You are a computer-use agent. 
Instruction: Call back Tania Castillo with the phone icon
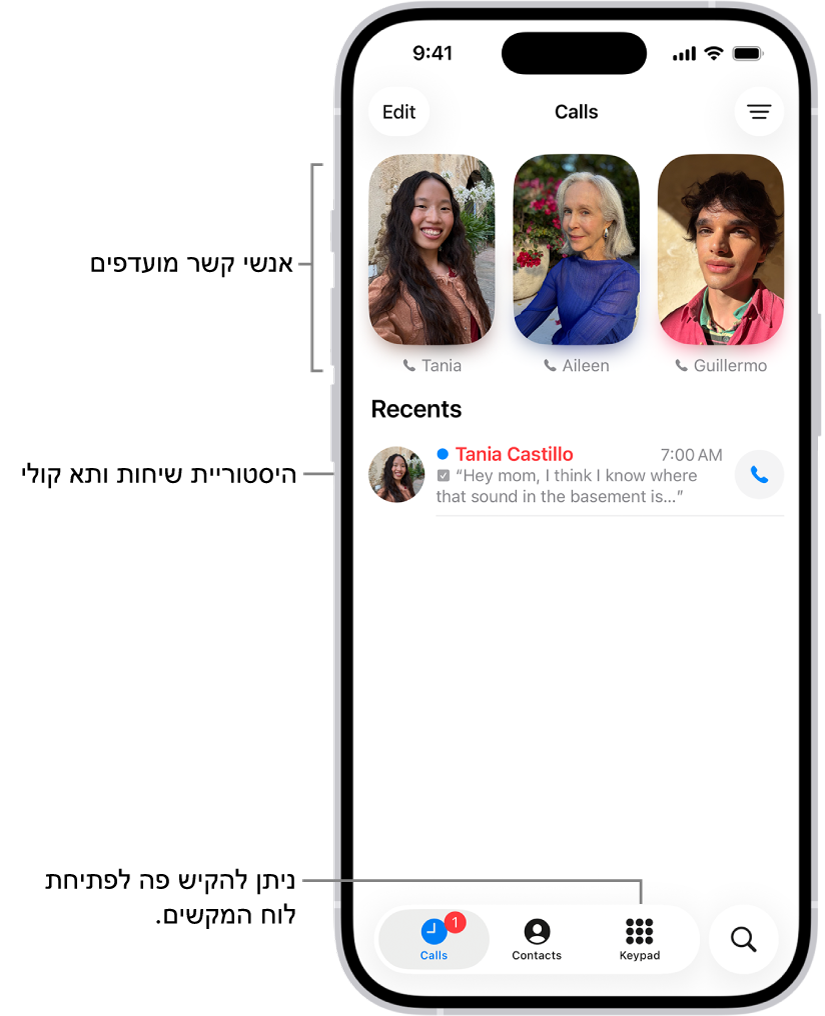point(759,475)
